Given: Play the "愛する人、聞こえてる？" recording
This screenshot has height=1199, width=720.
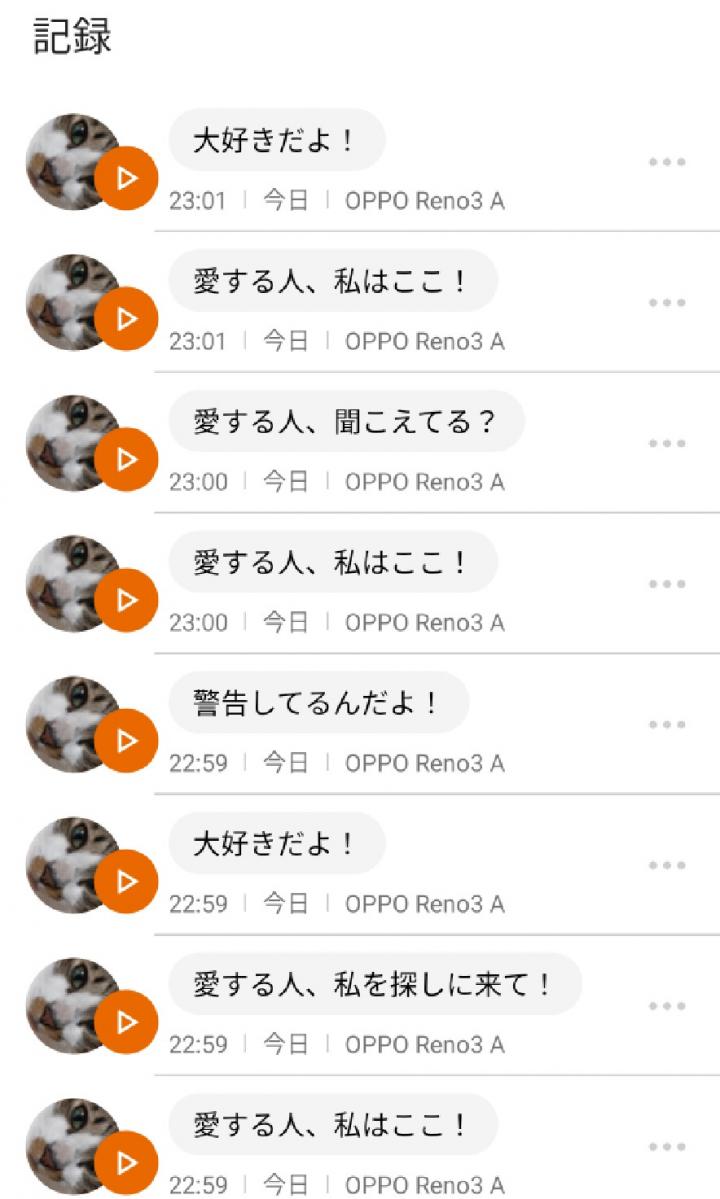Looking at the screenshot, I should tap(126, 460).
